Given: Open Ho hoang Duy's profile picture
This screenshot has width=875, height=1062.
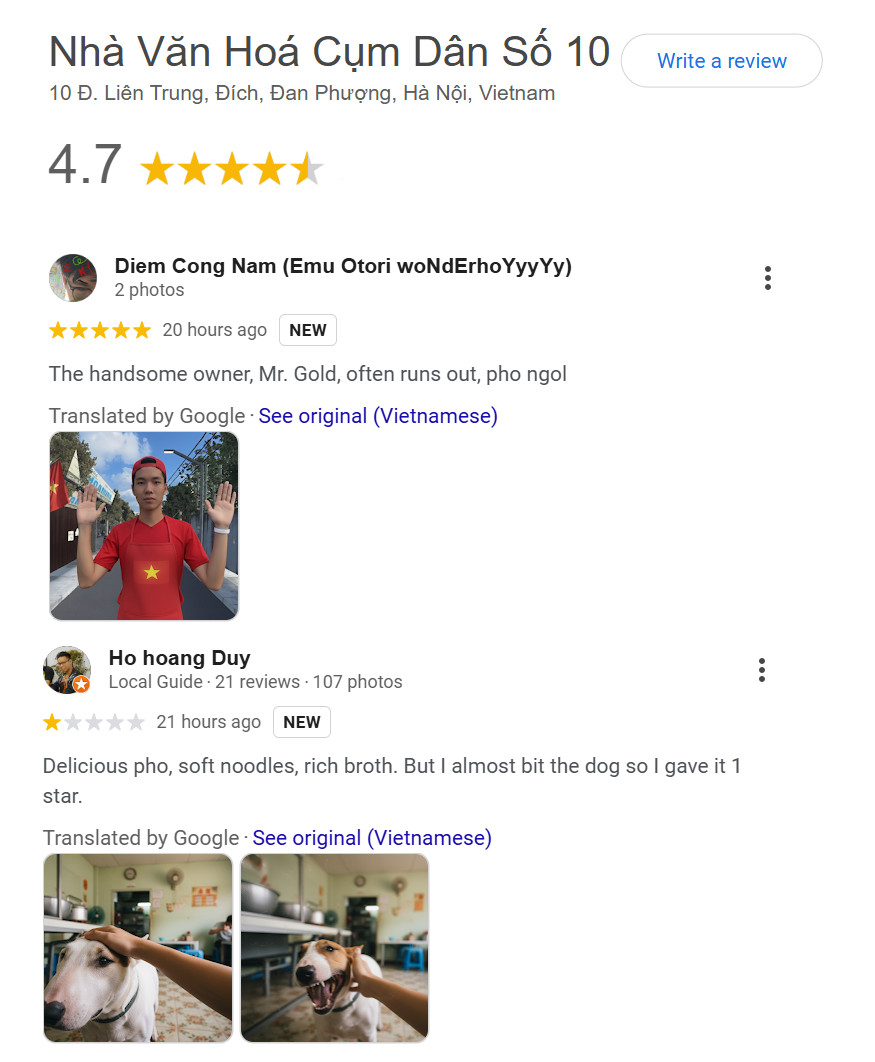Looking at the screenshot, I should [67, 670].
